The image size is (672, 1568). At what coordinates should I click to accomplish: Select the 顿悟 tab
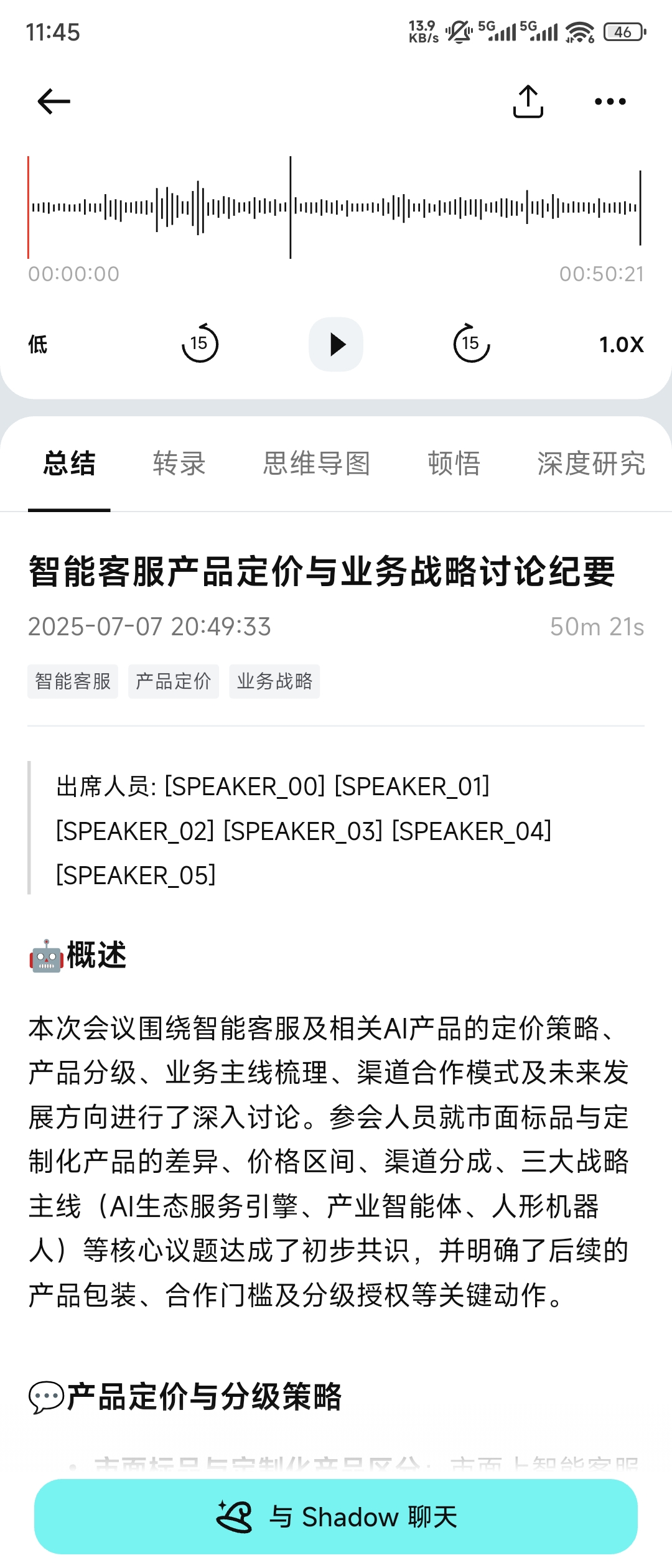click(x=454, y=464)
